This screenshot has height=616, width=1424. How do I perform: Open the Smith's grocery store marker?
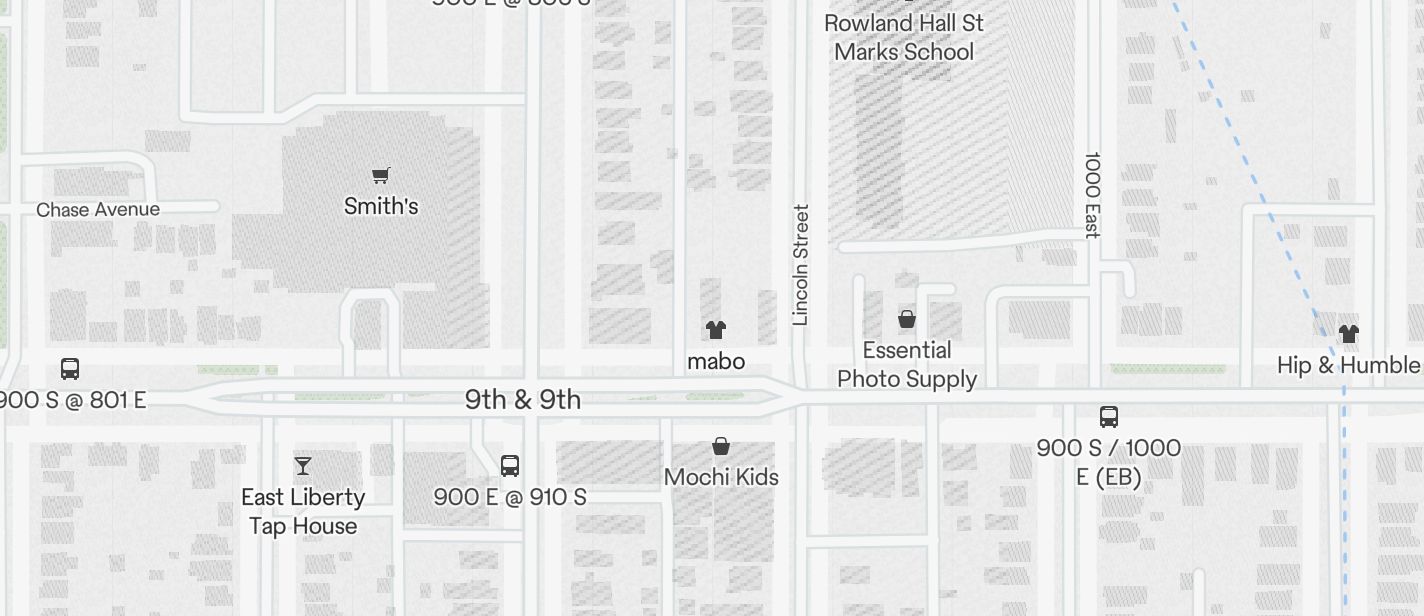(380, 177)
